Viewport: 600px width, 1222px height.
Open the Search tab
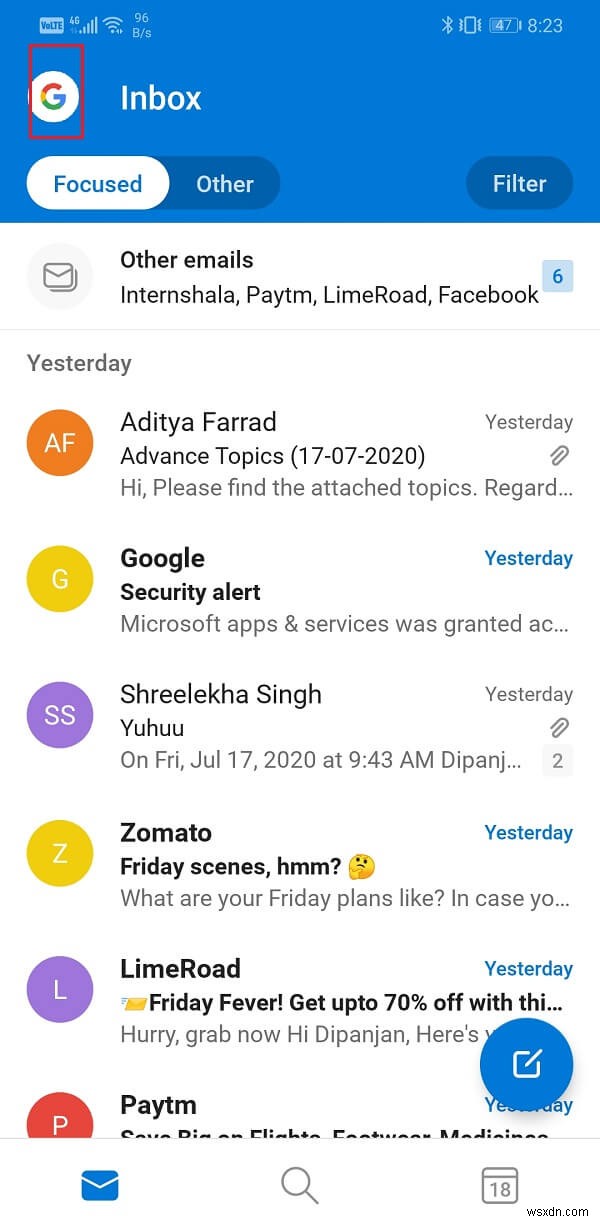click(299, 1186)
